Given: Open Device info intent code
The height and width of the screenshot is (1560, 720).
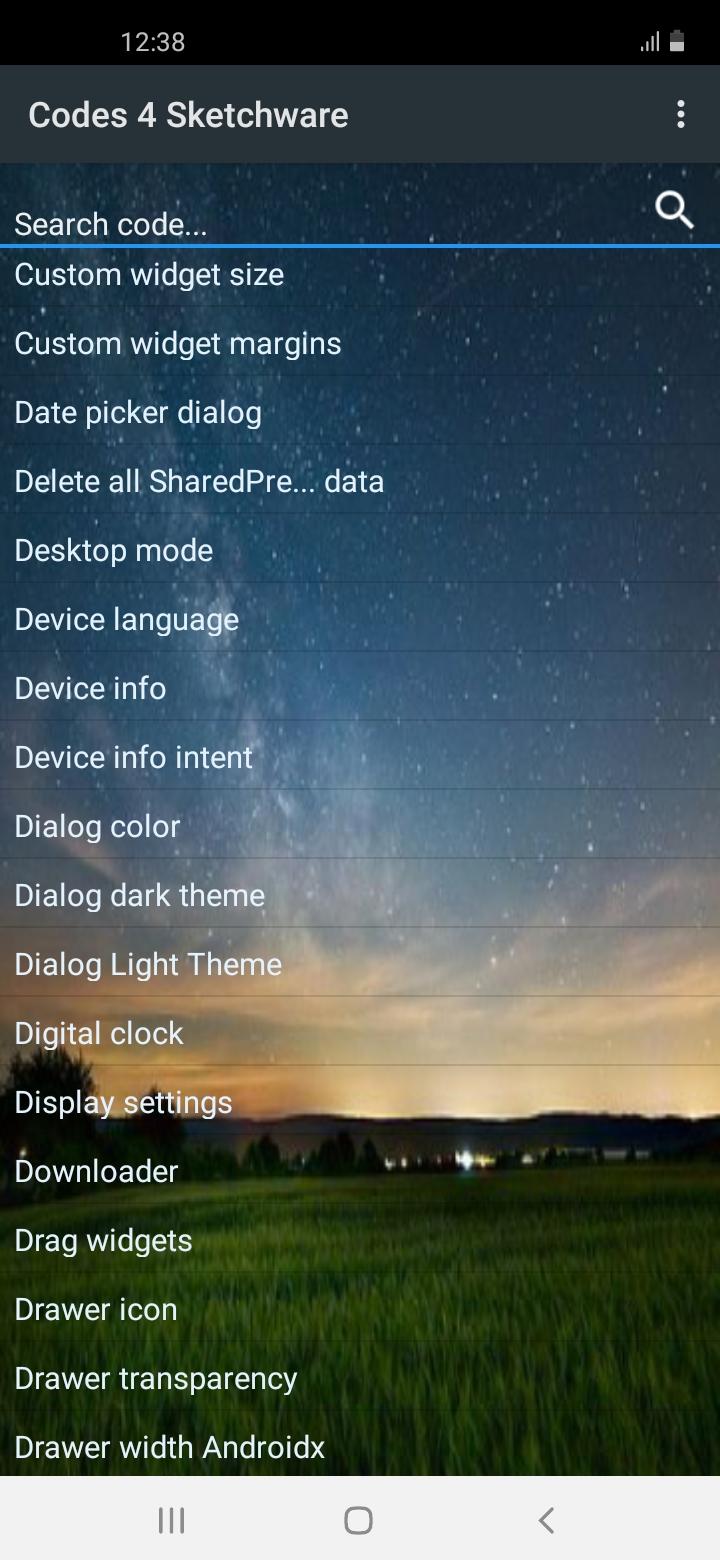Looking at the screenshot, I should click(134, 757).
